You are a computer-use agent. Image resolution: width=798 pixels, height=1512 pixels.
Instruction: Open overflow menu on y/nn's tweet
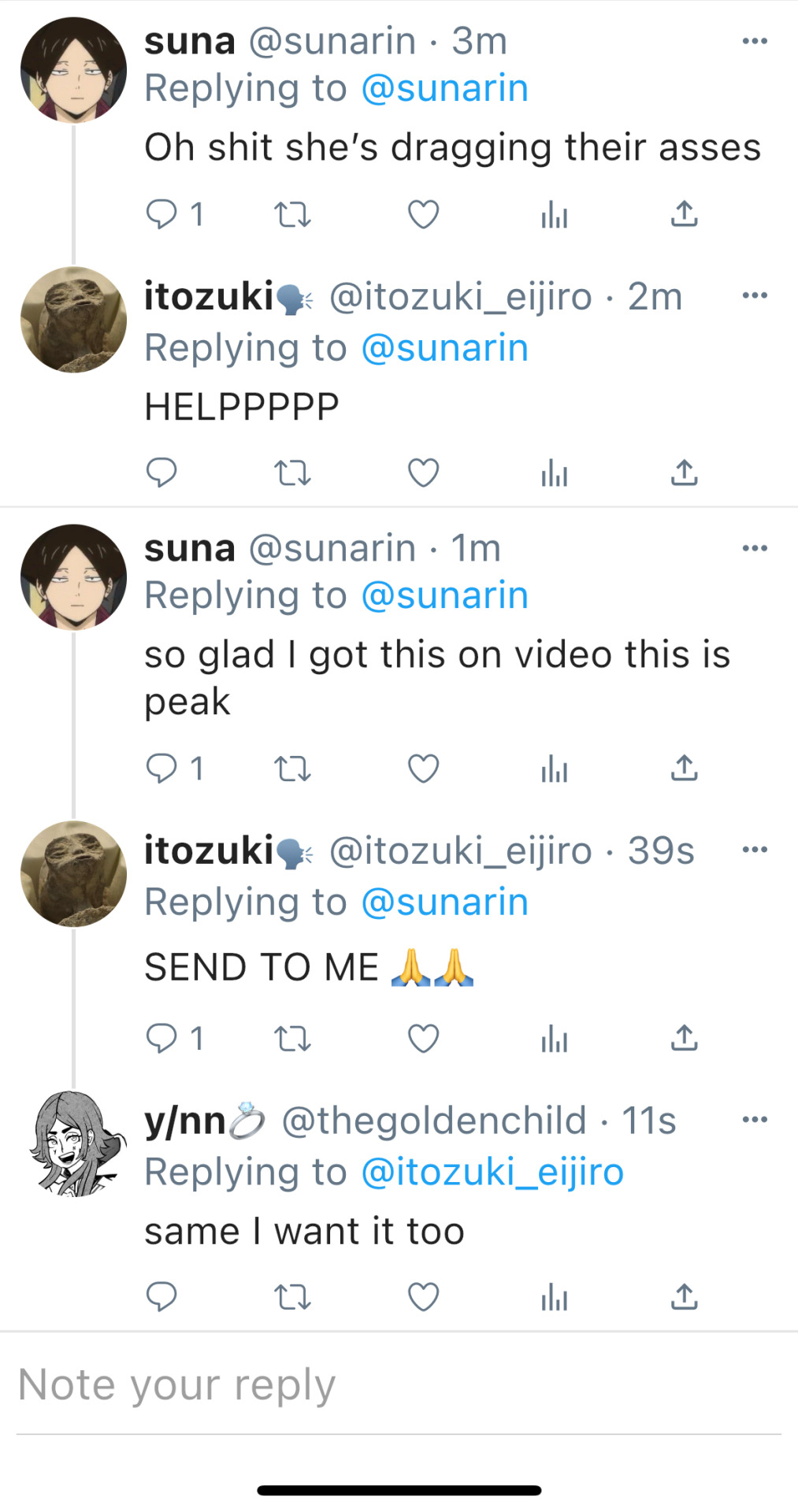[754, 1120]
